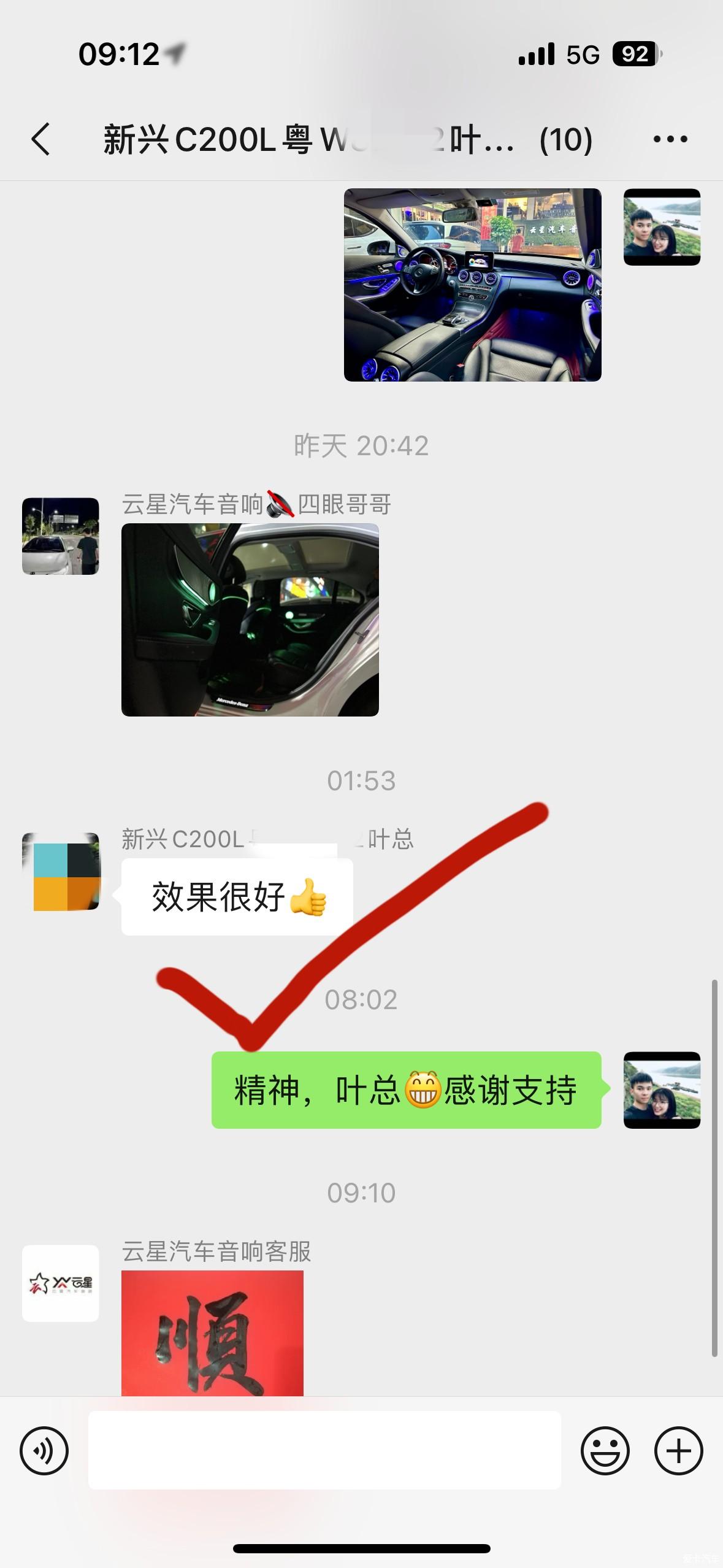Go back to the chat list

[40, 139]
